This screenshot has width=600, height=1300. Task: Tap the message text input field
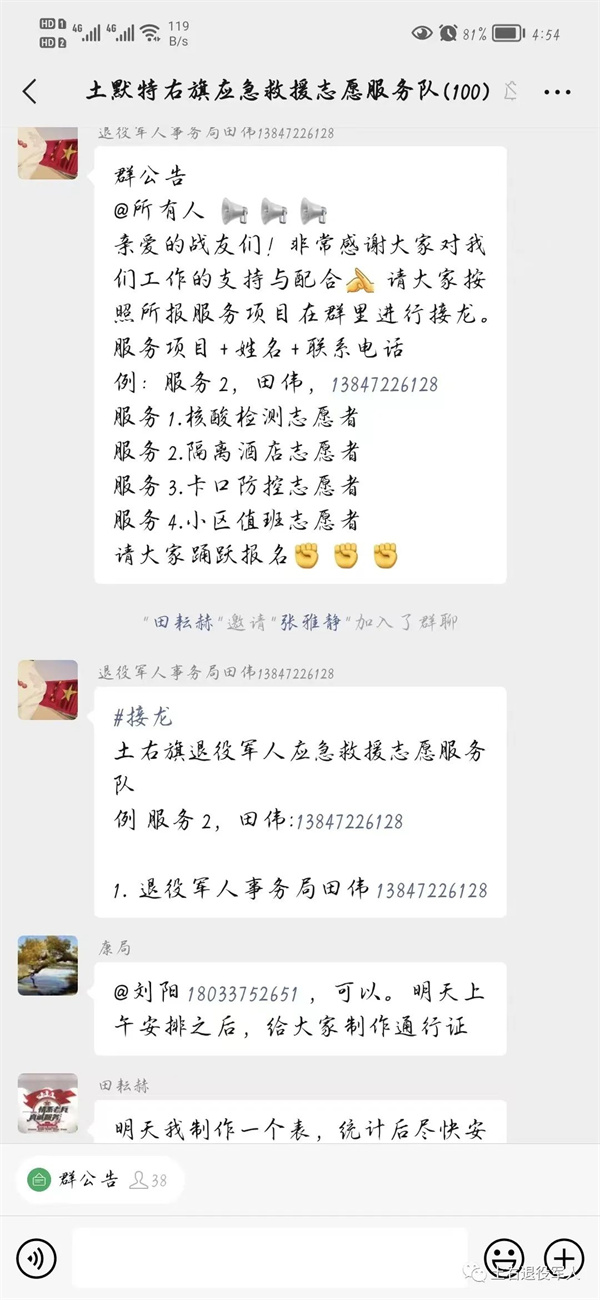270,1257
